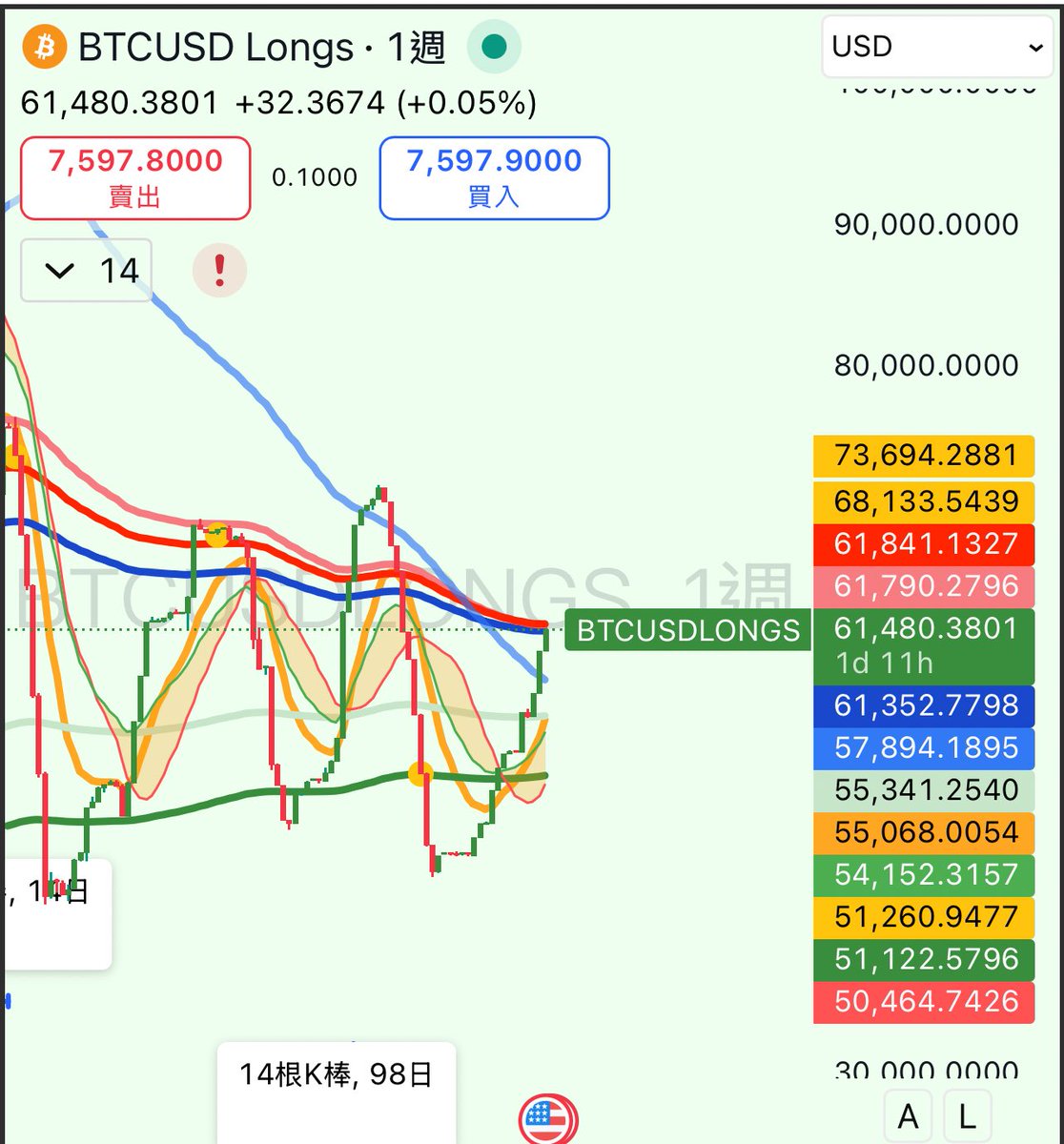Tap the blue 買入 buy button
1064x1144 pixels.
(x=494, y=178)
